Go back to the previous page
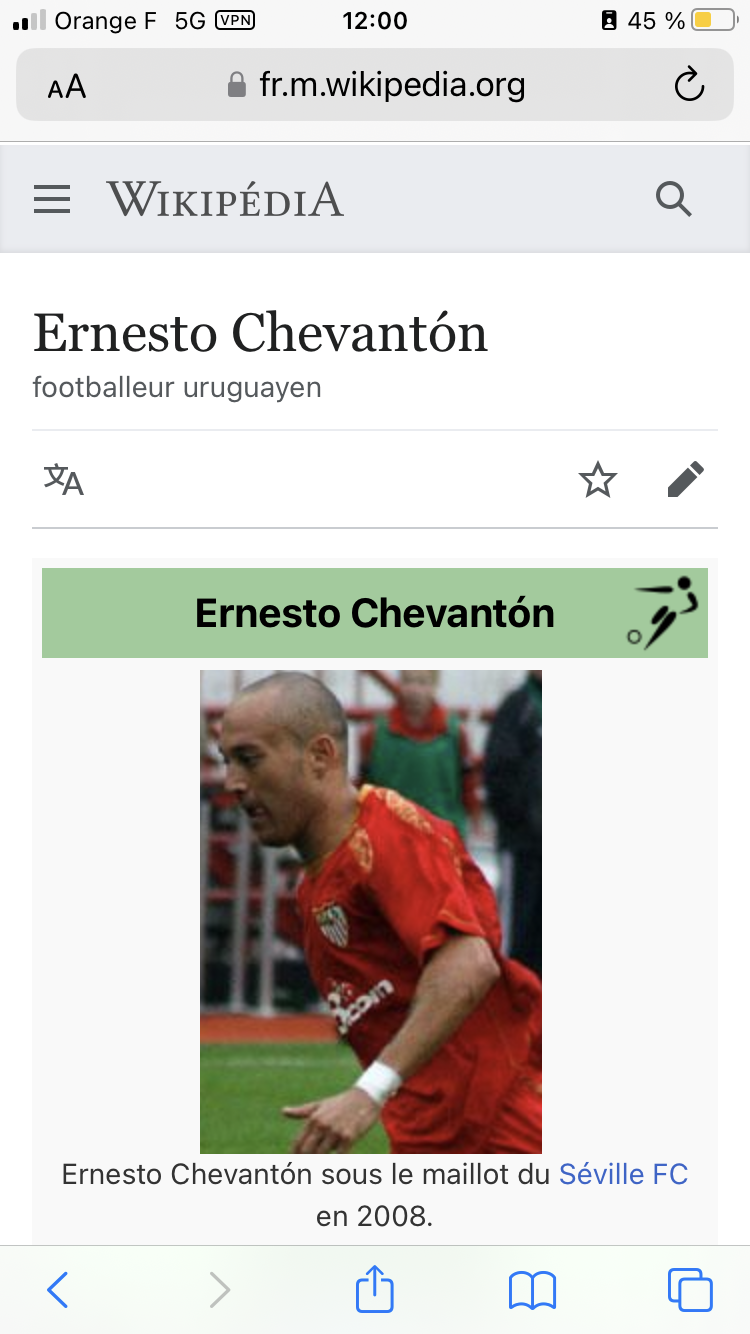Image resolution: width=750 pixels, height=1334 pixels. click(58, 1290)
